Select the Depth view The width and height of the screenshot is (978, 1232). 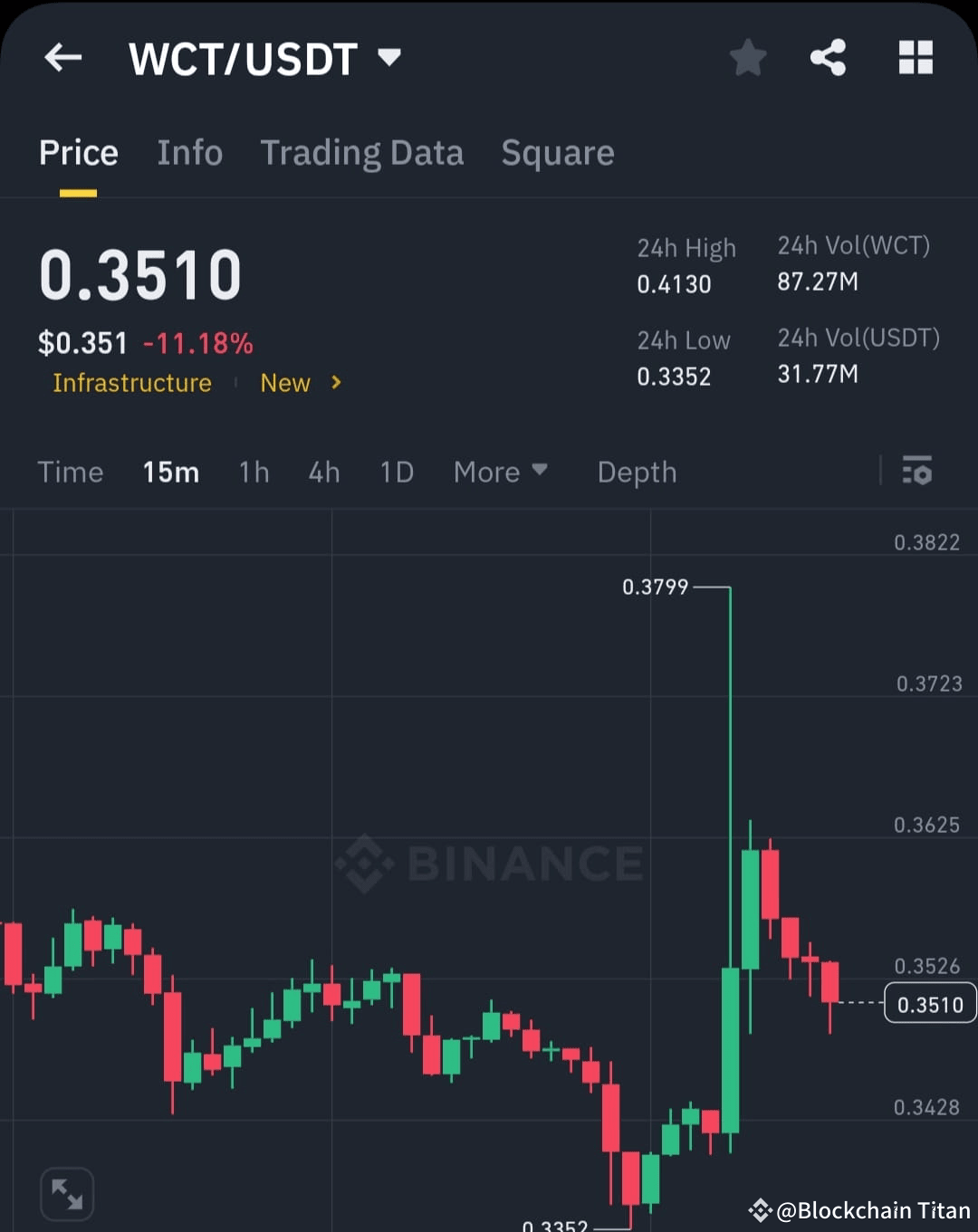(637, 472)
